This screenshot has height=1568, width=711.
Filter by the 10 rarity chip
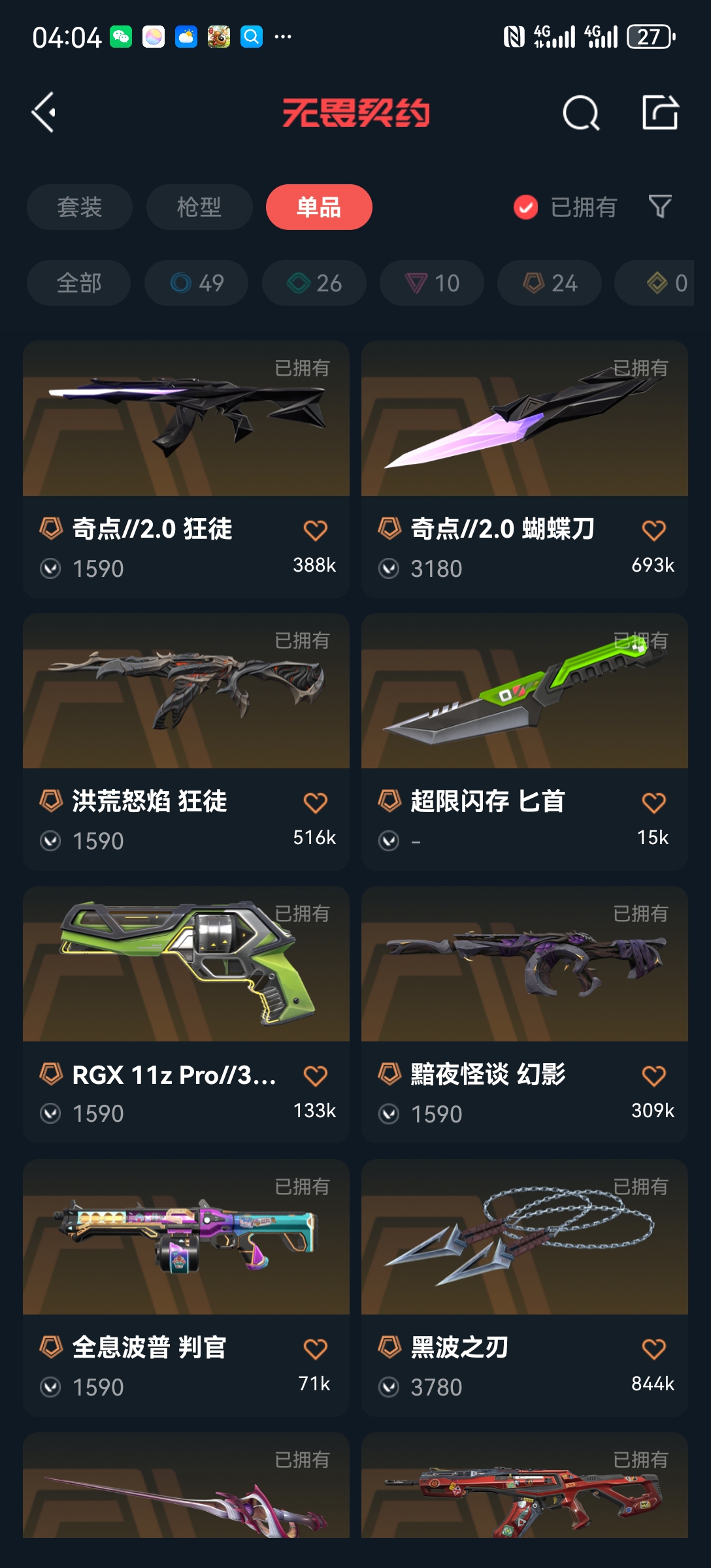432,283
